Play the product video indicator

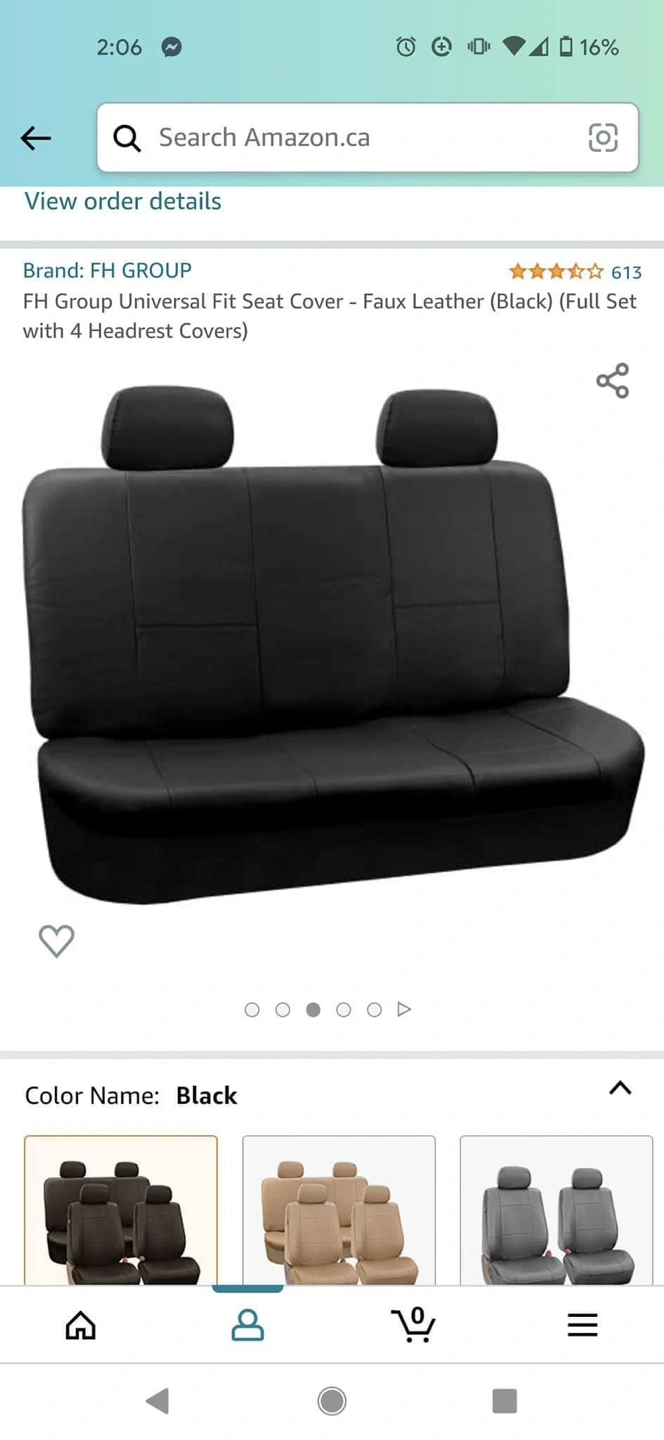pyautogui.click(x=404, y=1010)
